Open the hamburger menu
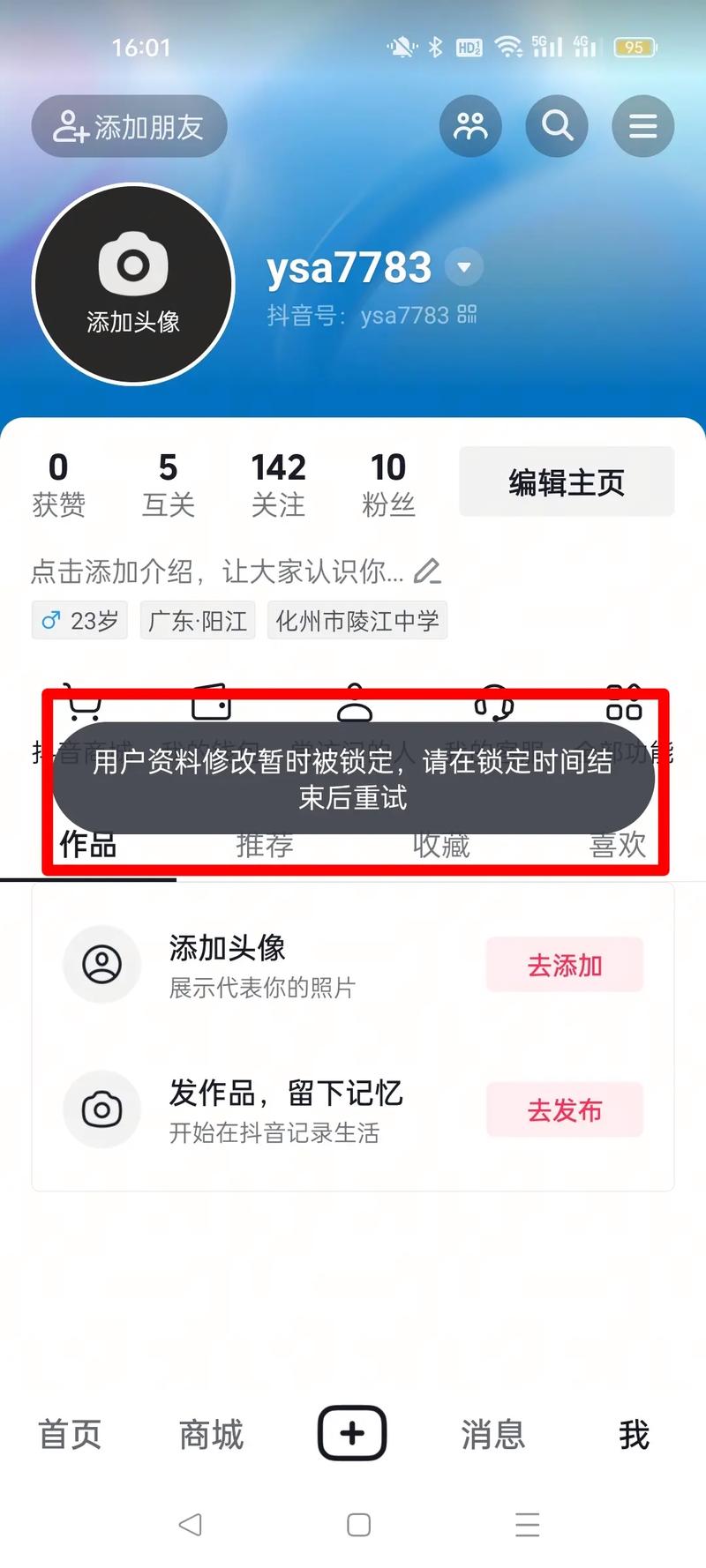The height and width of the screenshot is (1568, 706). [x=642, y=127]
